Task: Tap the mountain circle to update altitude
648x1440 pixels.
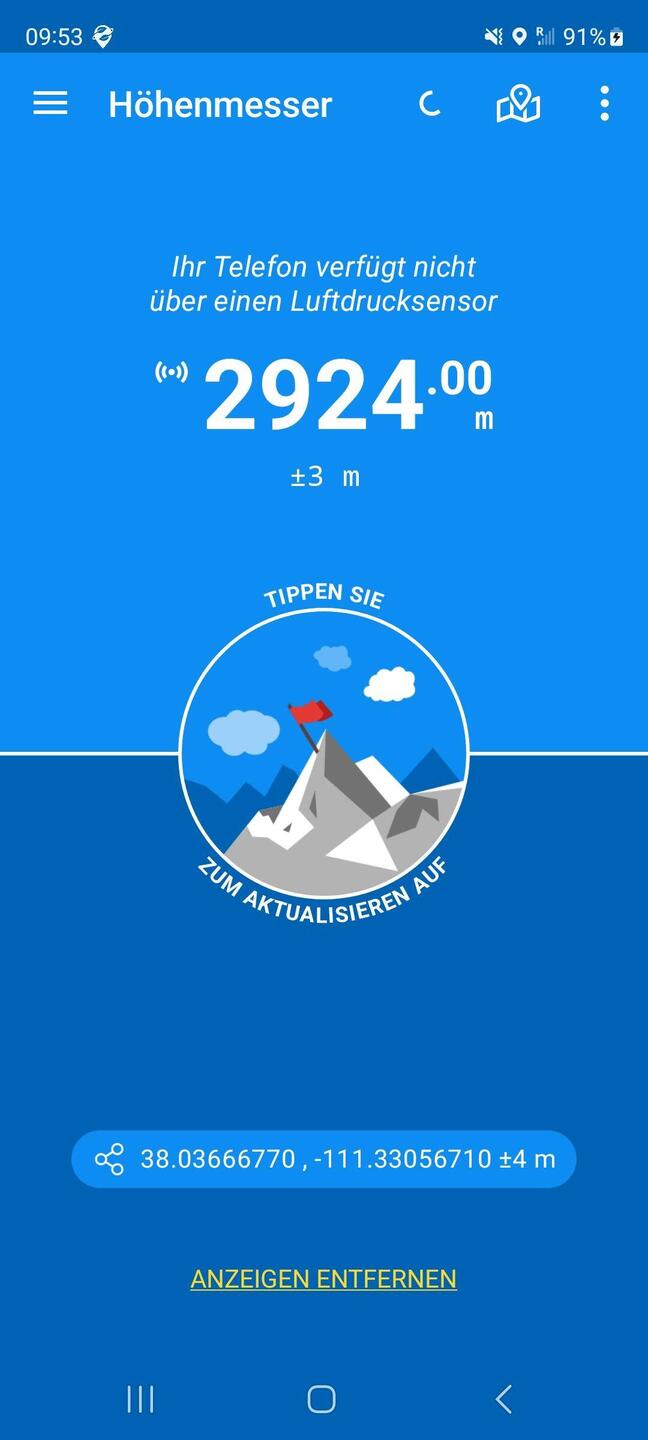Action: 324,753
